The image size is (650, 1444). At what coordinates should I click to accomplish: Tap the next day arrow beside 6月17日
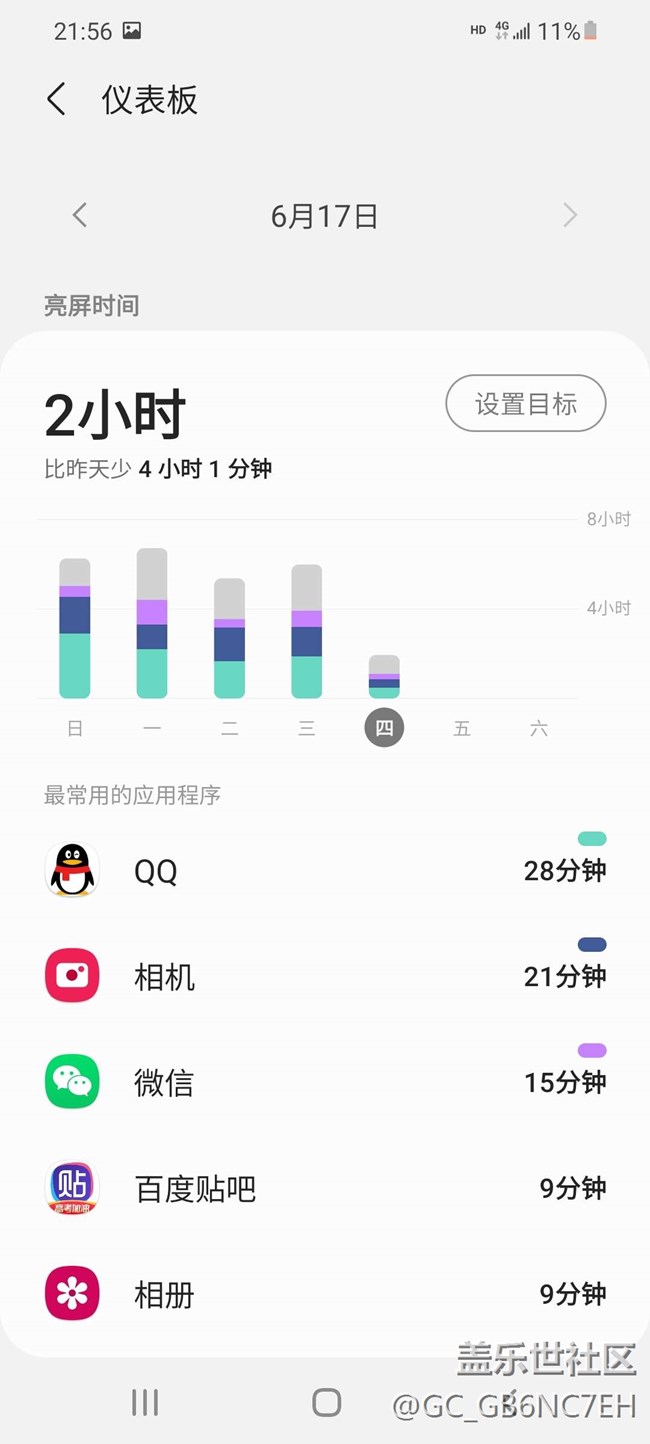(x=570, y=215)
